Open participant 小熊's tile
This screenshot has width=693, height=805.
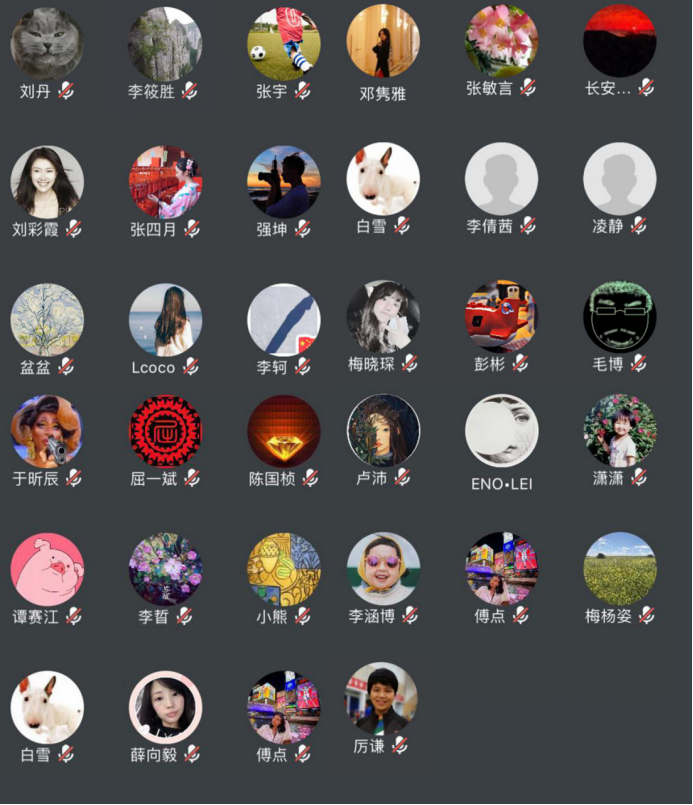(x=284, y=569)
